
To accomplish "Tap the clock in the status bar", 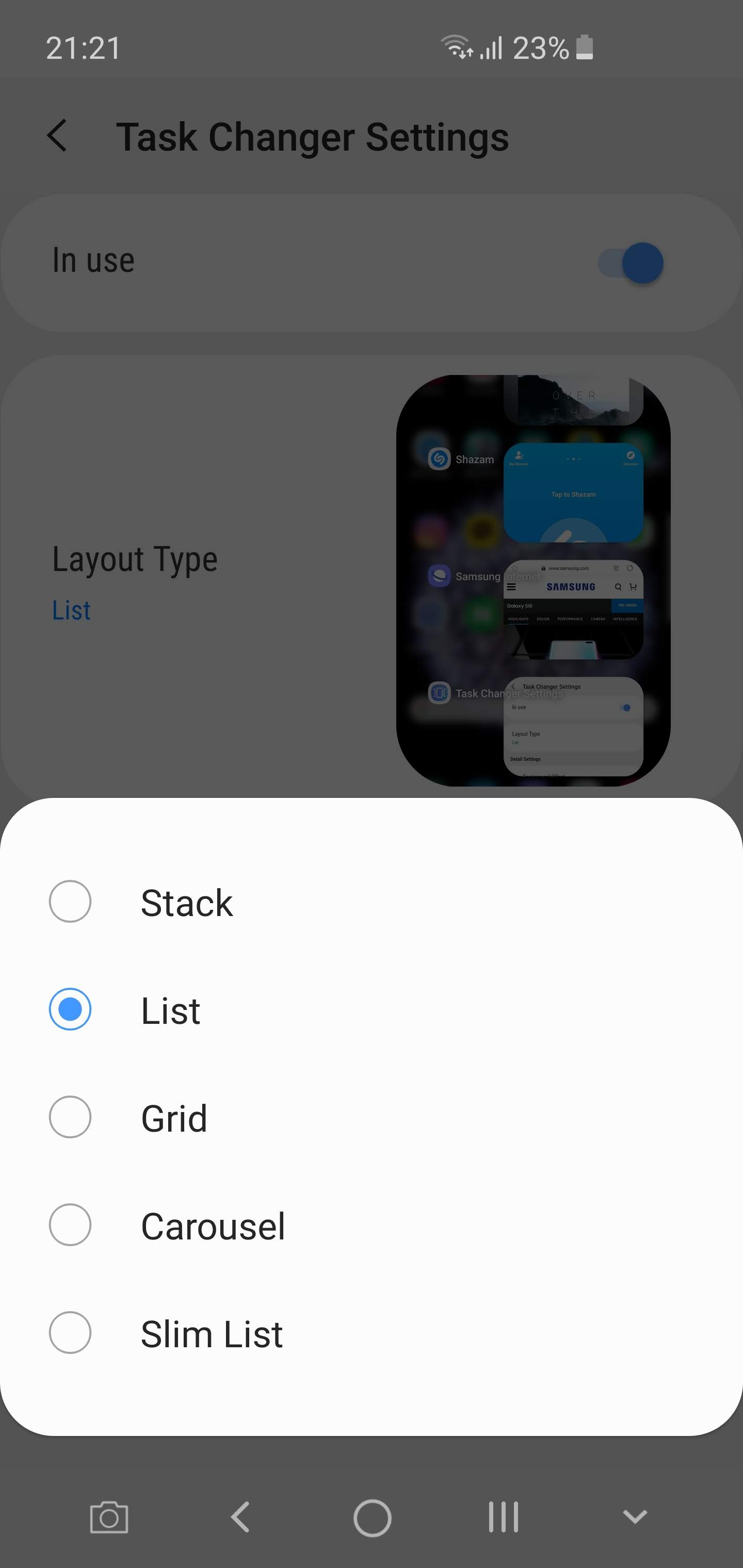I will (84, 48).
